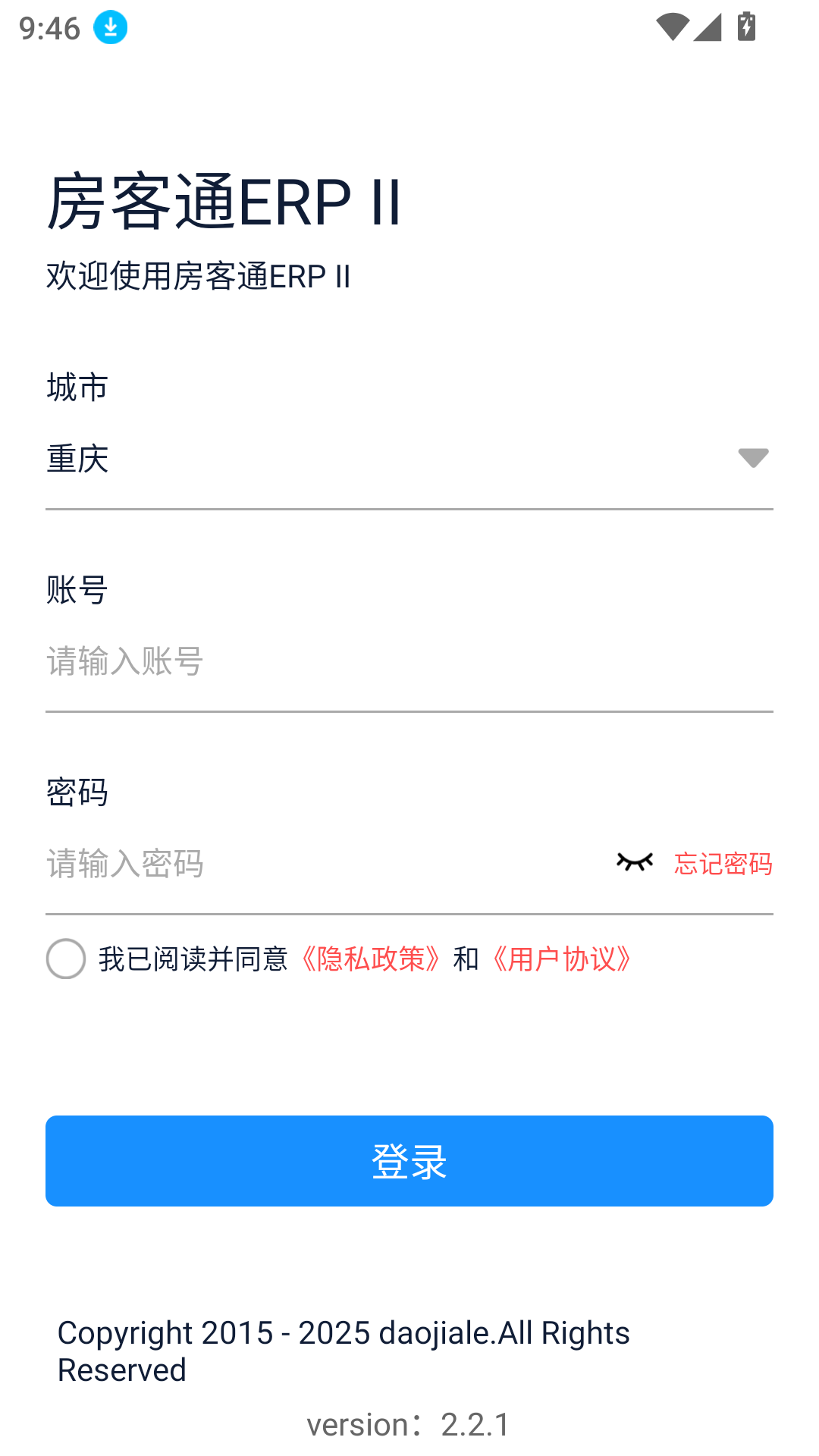Screen dimensions: 819x1456
Task: Click the closed-eye password visibility icon
Action: pos(634,863)
